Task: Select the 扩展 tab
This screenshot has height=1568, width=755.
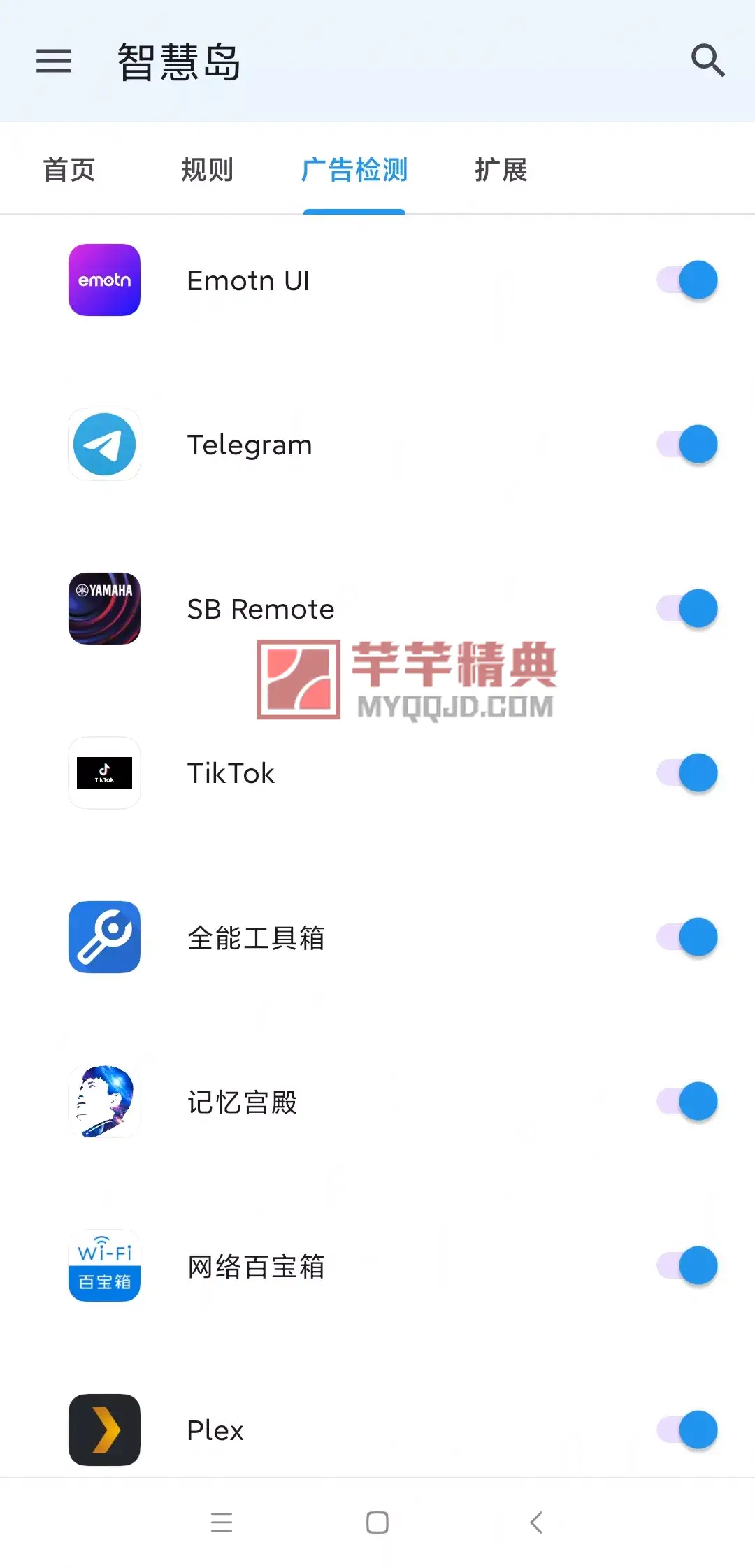Action: (501, 170)
